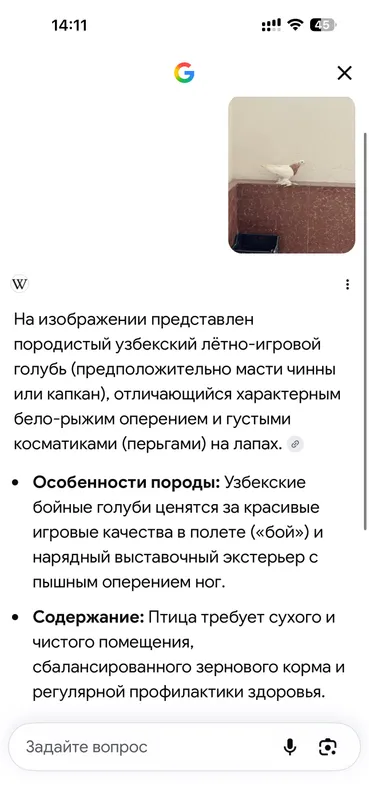
Task: Open camera lens search icon
Action: (x=327, y=747)
